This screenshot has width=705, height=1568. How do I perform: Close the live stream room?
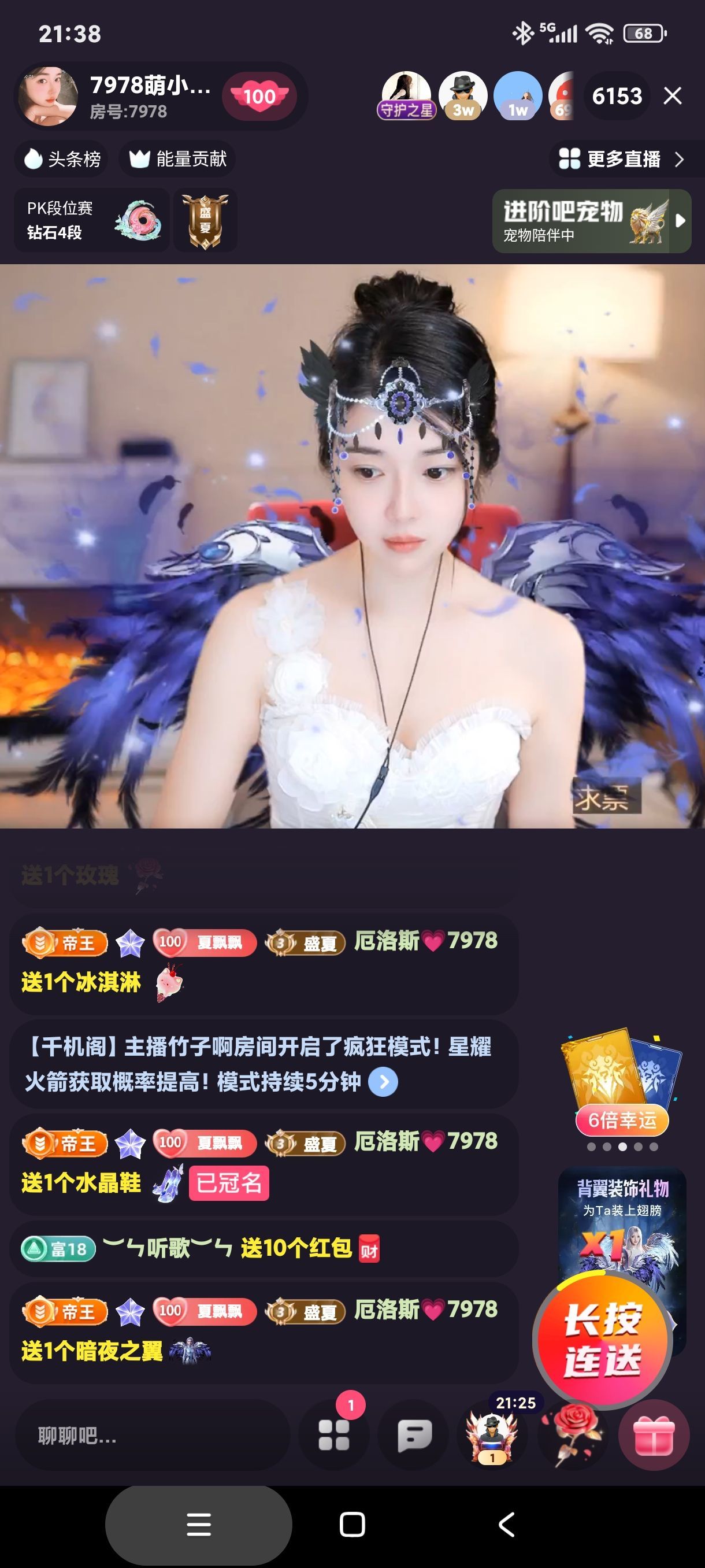pyautogui.click(x=672, y=95)
